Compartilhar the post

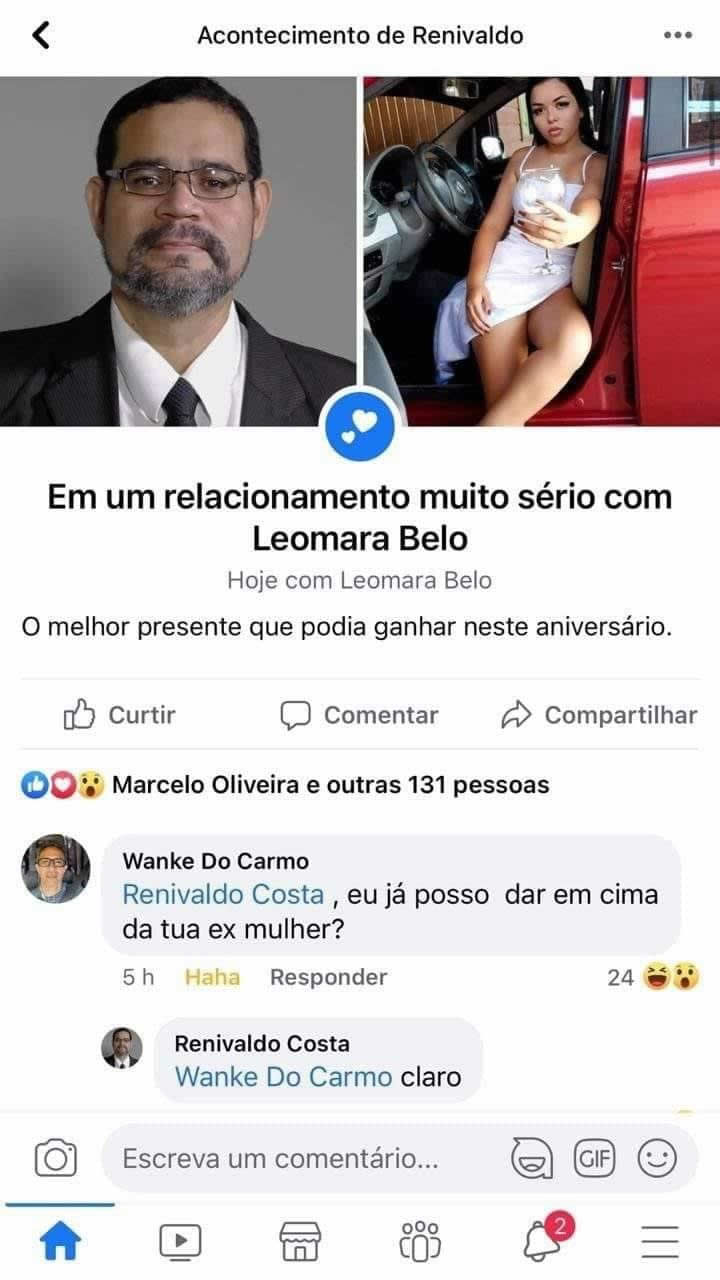[x=601, y=714]
